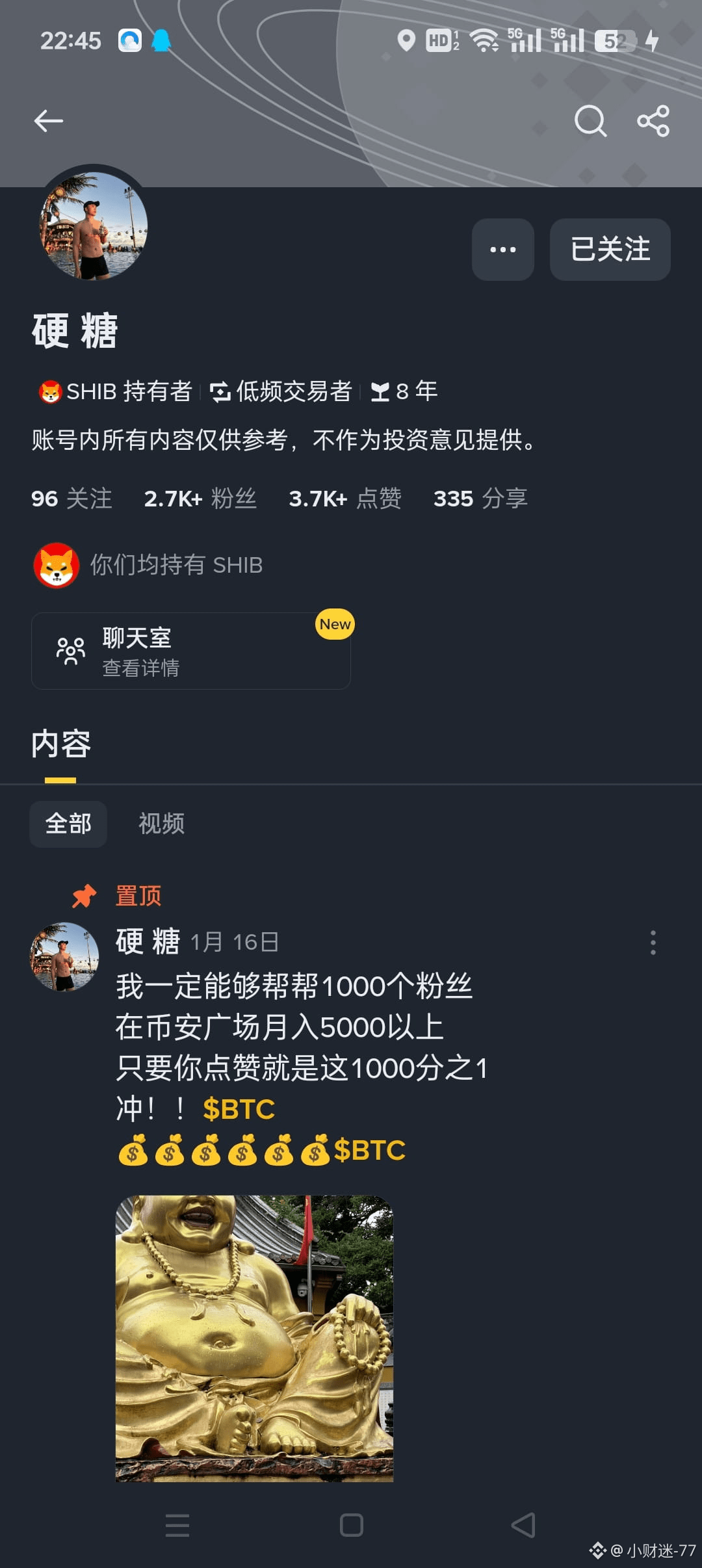
Task: Toggle following status via 已关注 button
Action: click(x=609, y=250)
